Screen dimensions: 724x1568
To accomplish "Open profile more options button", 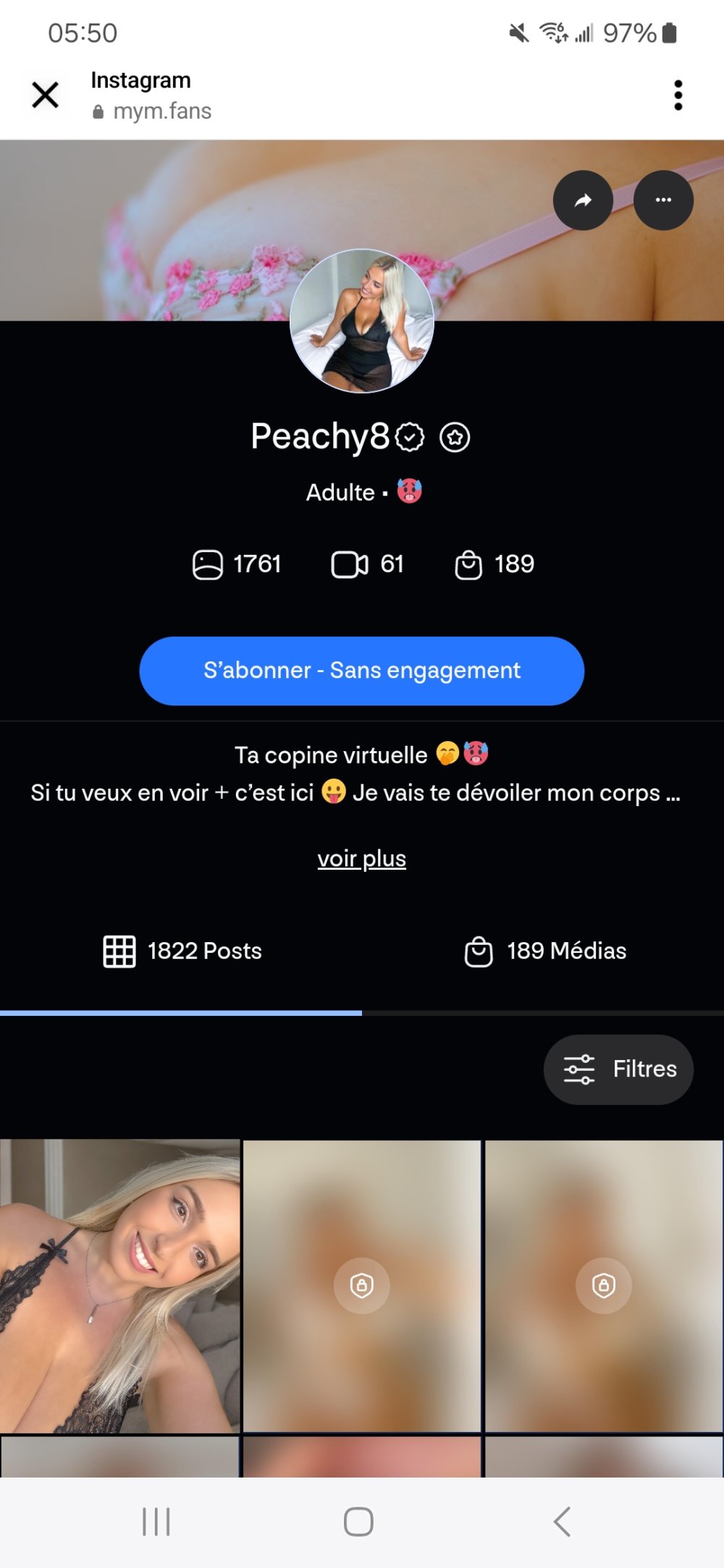I will pos(663,200).
